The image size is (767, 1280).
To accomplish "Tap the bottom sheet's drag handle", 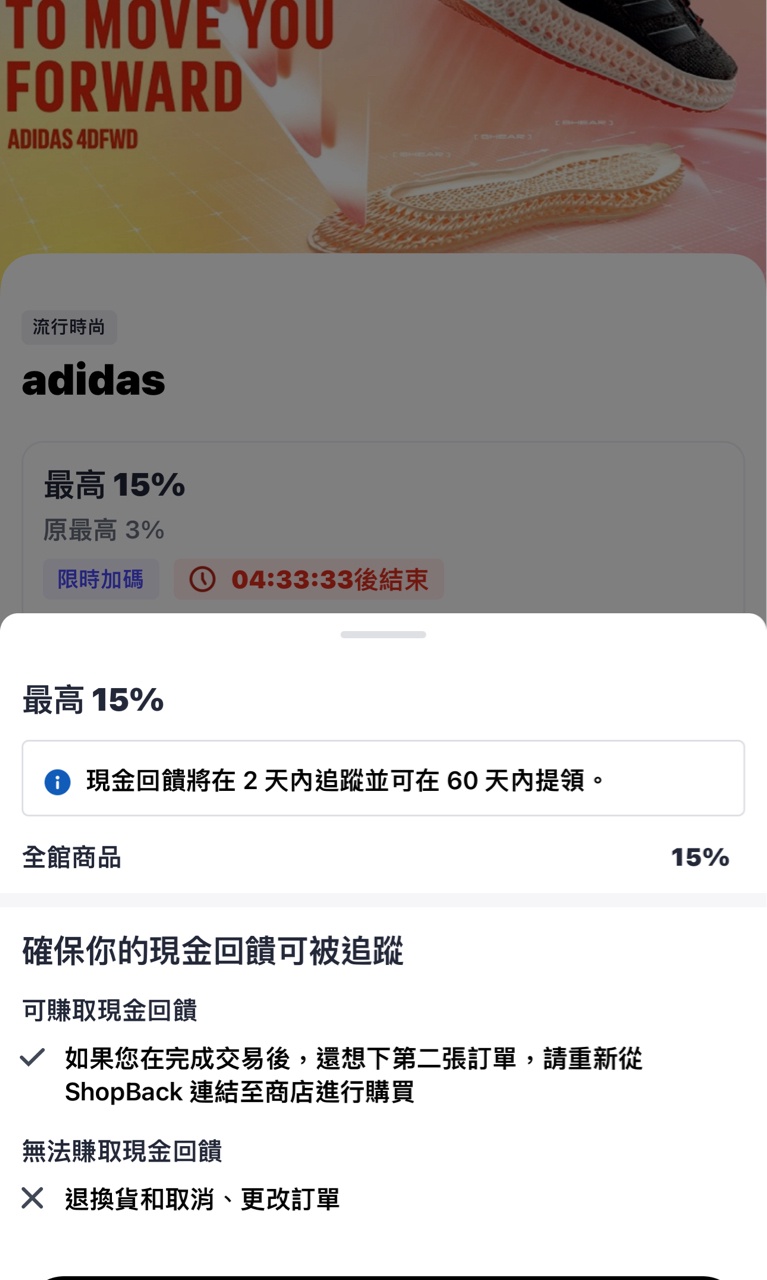I will coord(383,634).
